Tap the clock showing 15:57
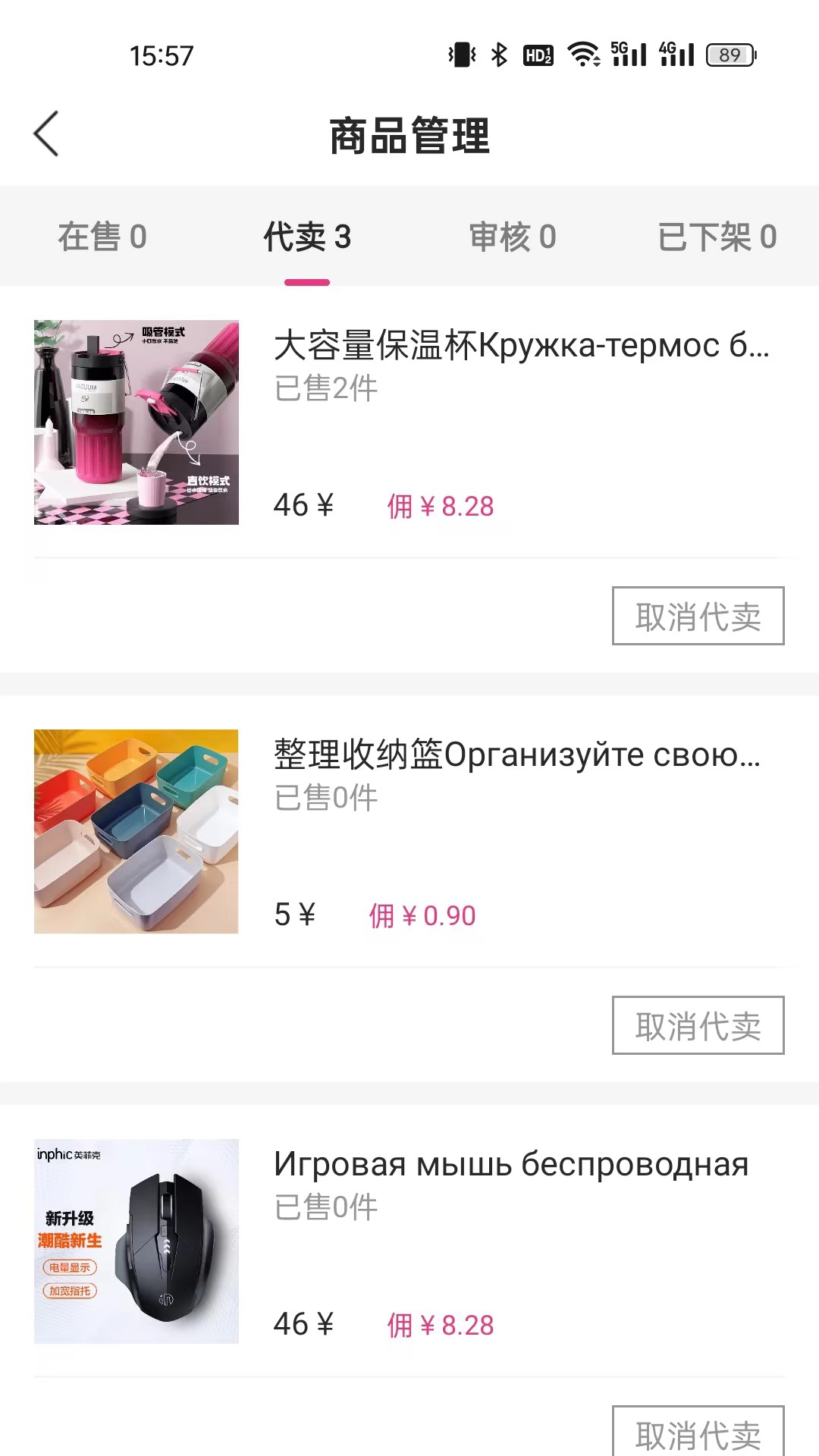 (160, 53)
